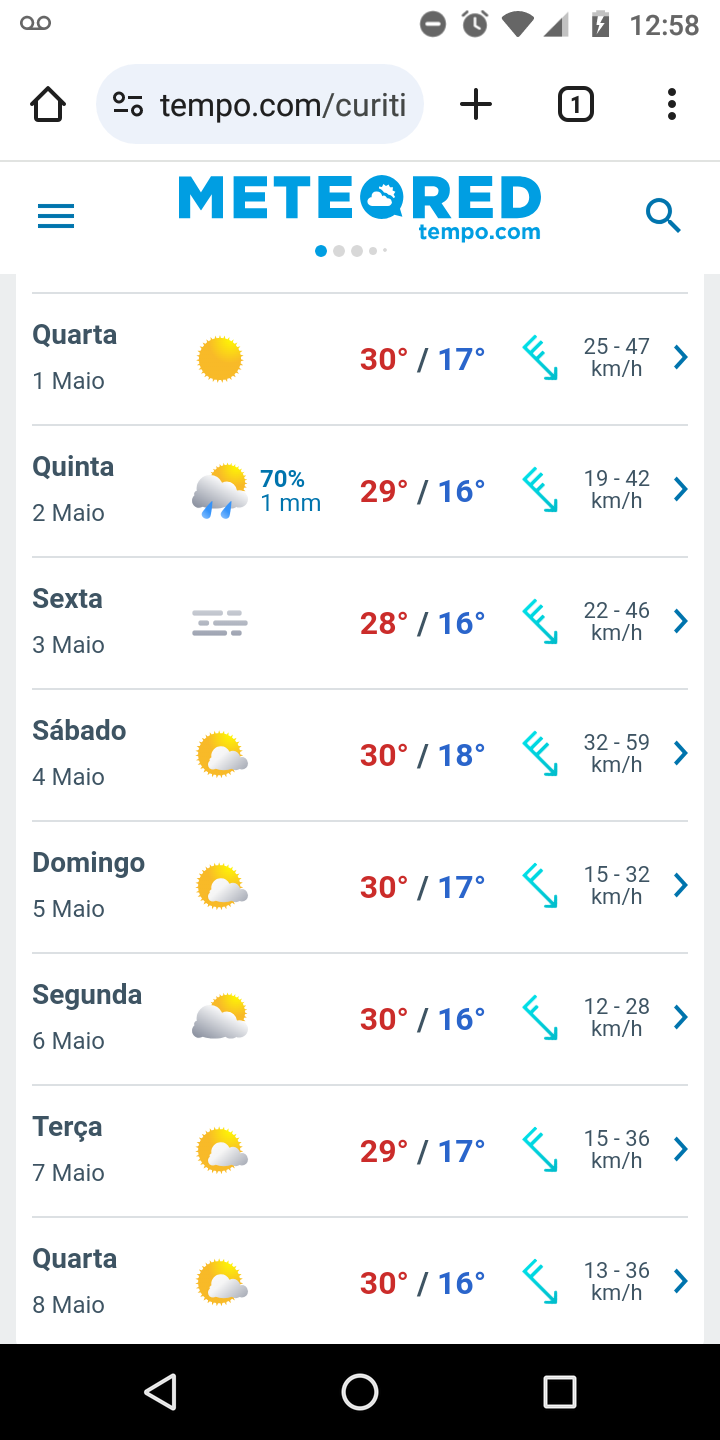View details for Segunda 6 Maio
Viewport: 720px width, 1440px height.
point(360,1019)
